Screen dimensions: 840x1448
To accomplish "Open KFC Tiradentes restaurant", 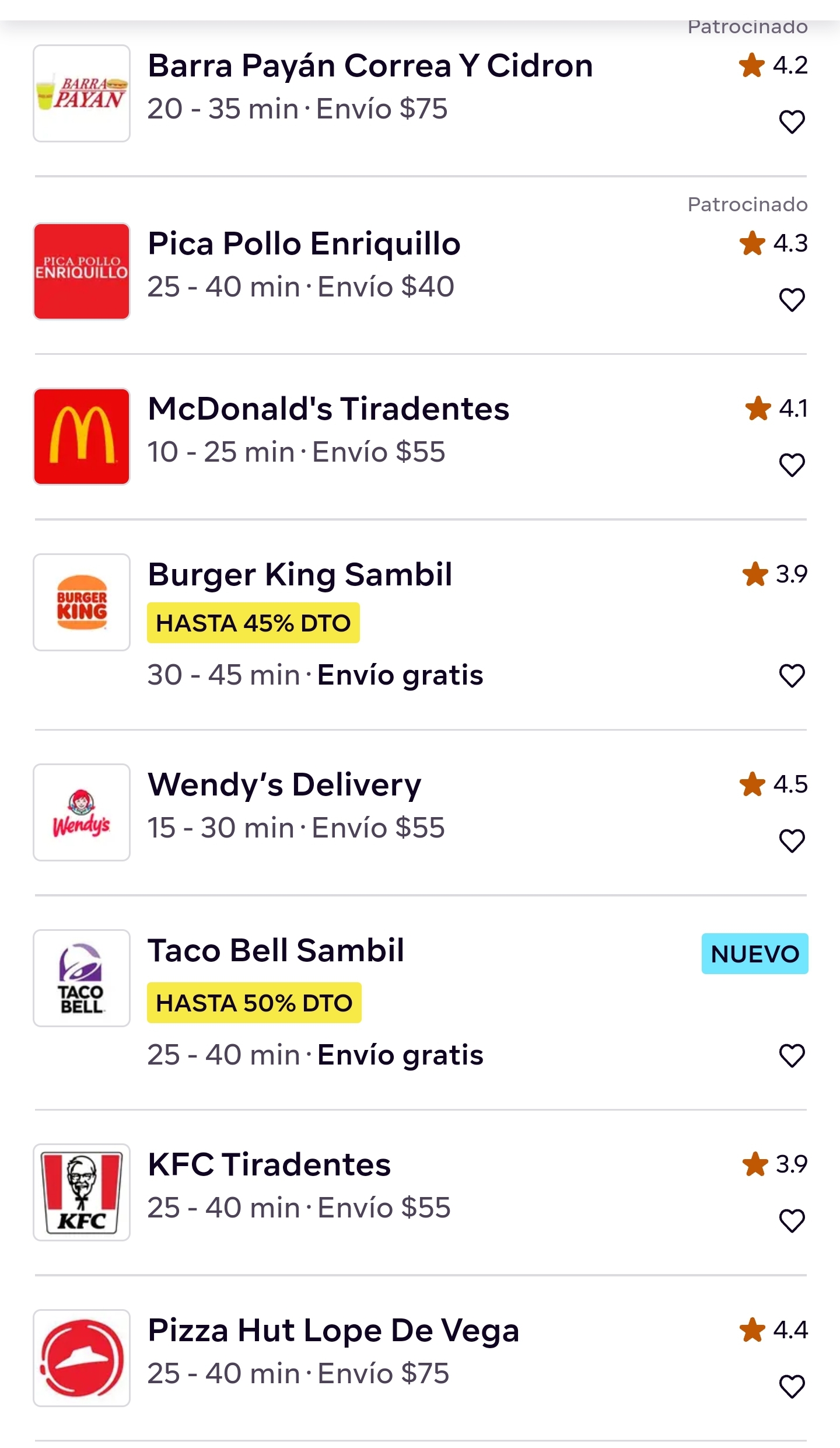I will (x=269, y=1165).
